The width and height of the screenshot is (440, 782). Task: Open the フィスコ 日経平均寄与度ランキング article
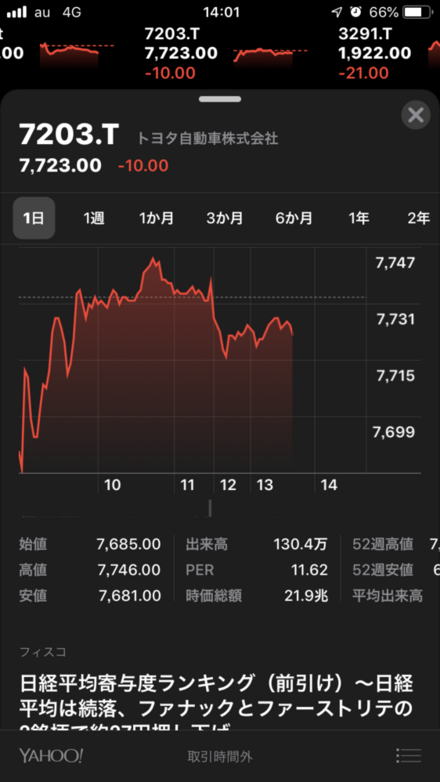217,696
